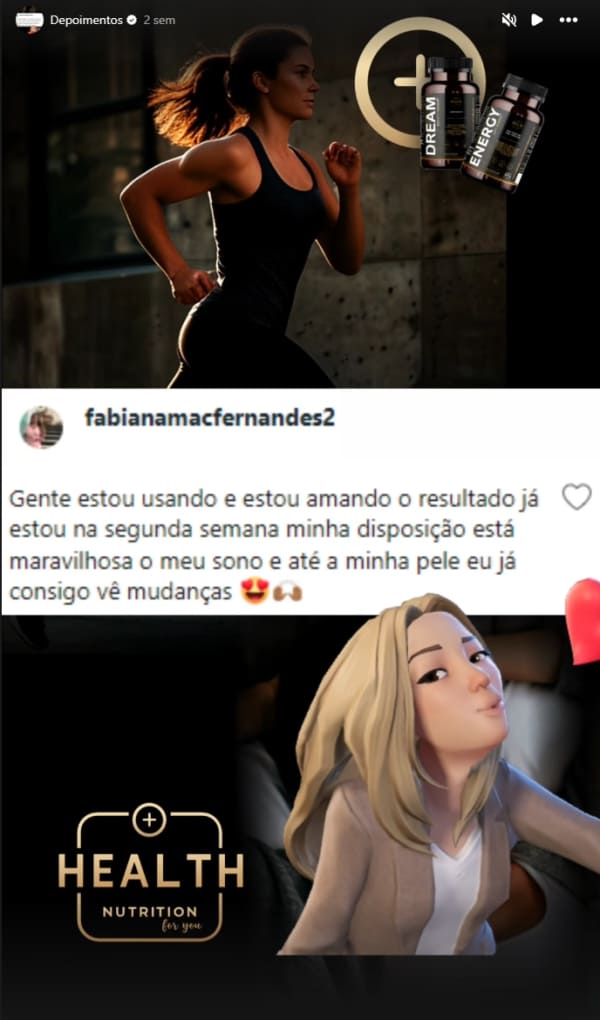The width and height of the screenshot is (600, 1020).
Task: Tap the profile avatar beside Depoimentos
Action: [29, 20]
